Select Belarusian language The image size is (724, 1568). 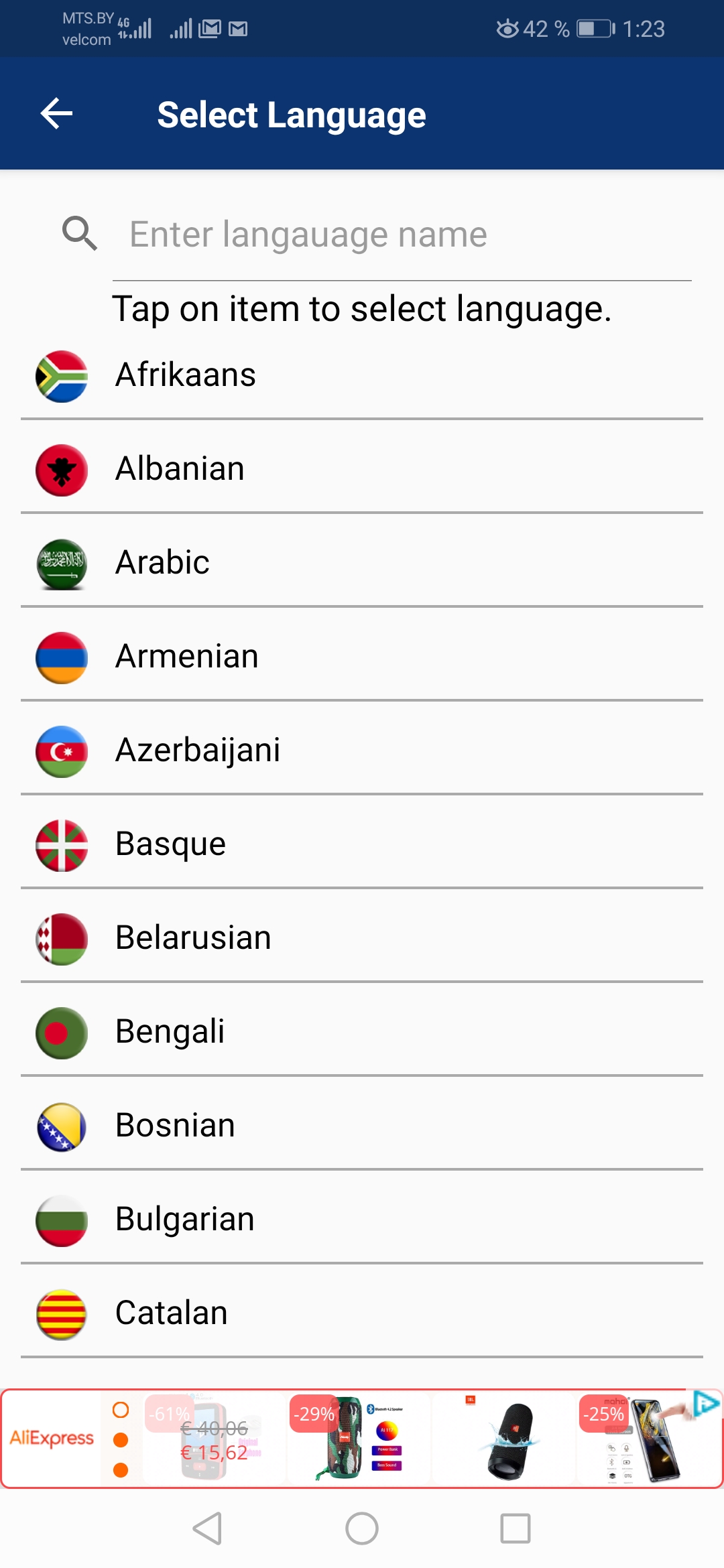[x=362, y=938]
